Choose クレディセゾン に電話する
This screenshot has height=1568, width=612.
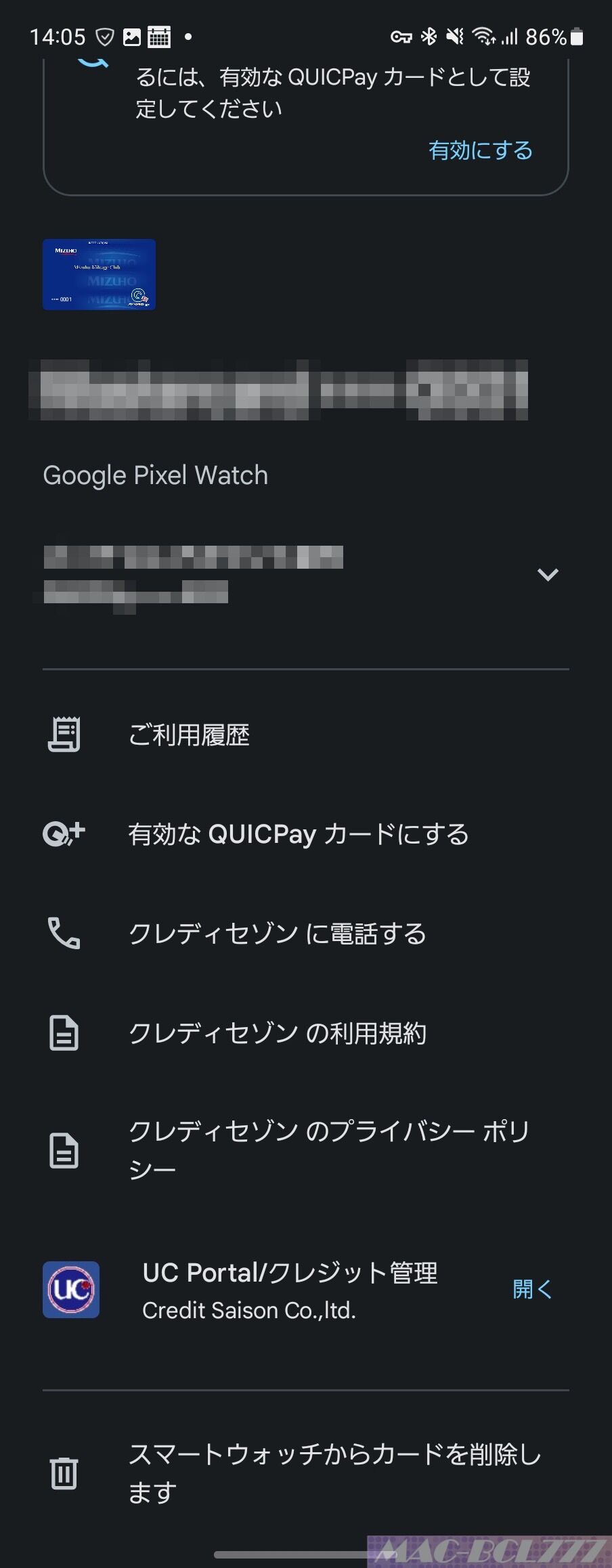[x=277, y=934]
